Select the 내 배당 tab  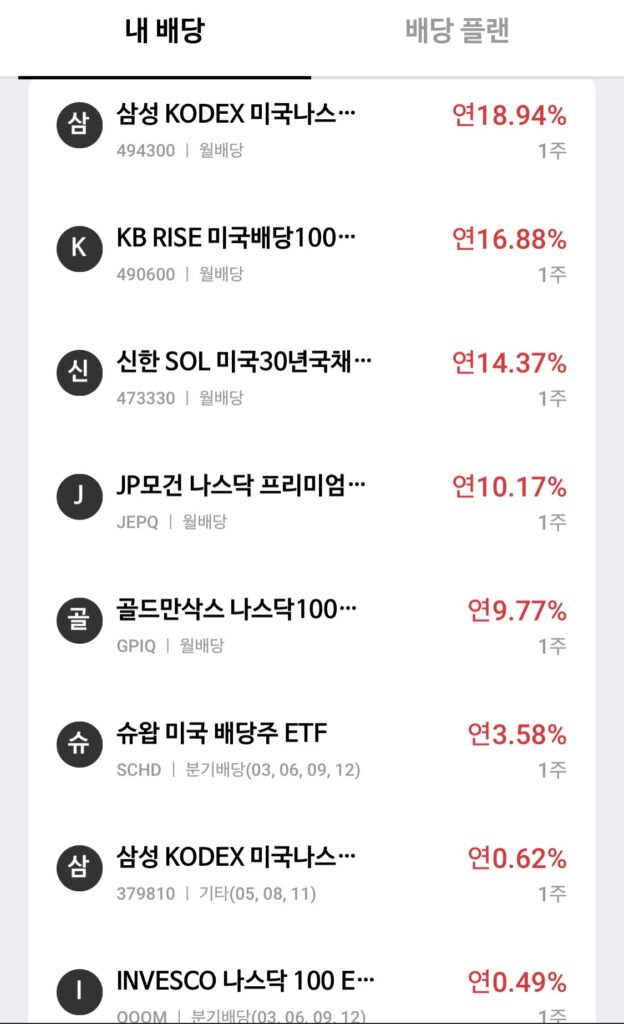tap(164, 32)
